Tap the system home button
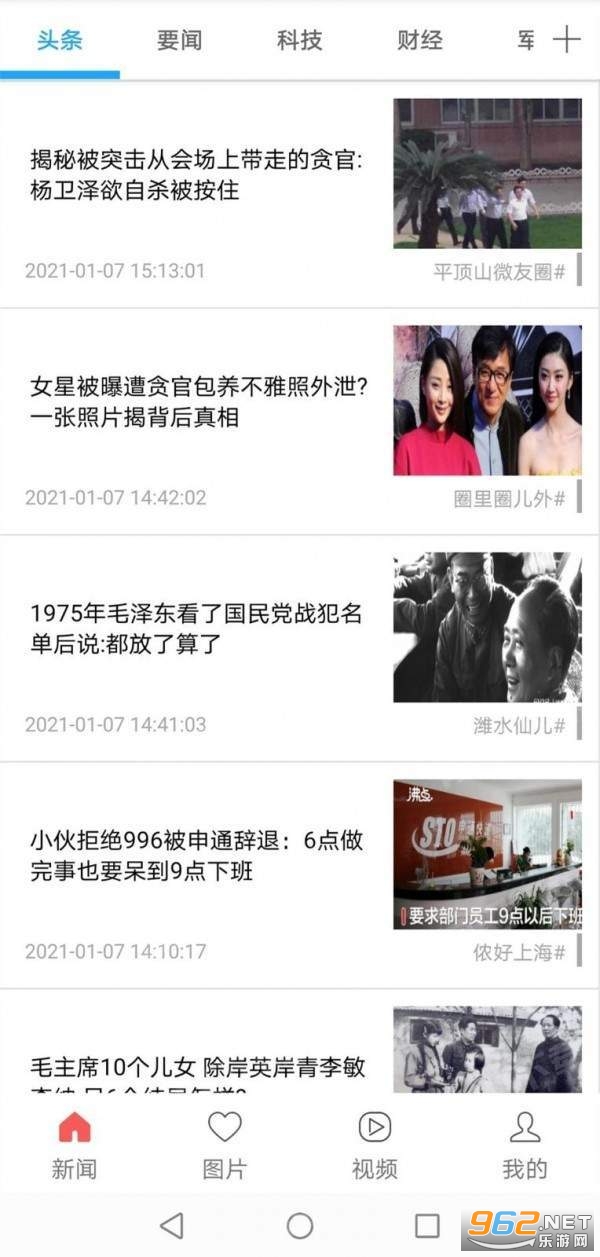The width and height of the screenshot is (600, 1257). pos(300,1225)
